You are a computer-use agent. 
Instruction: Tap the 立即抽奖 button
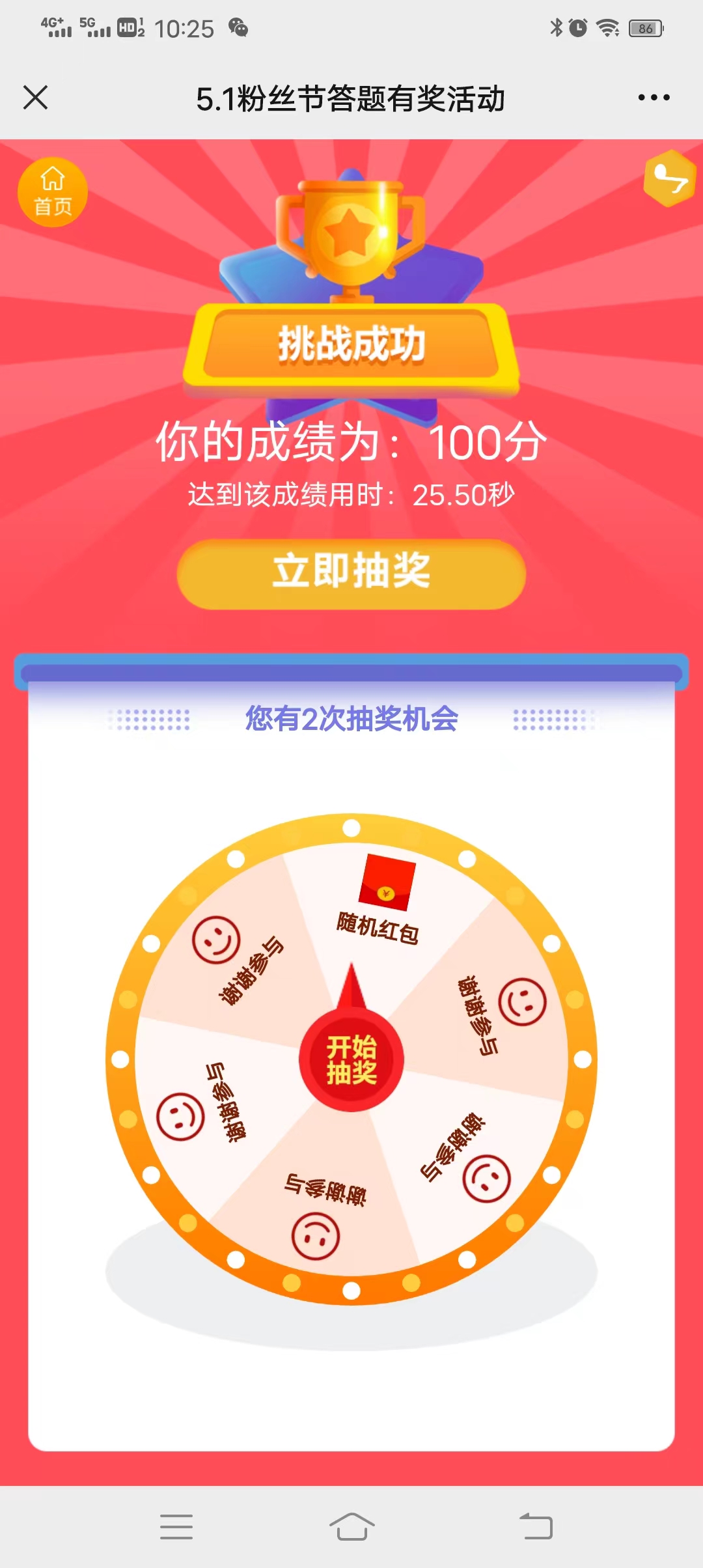point(351,574)
